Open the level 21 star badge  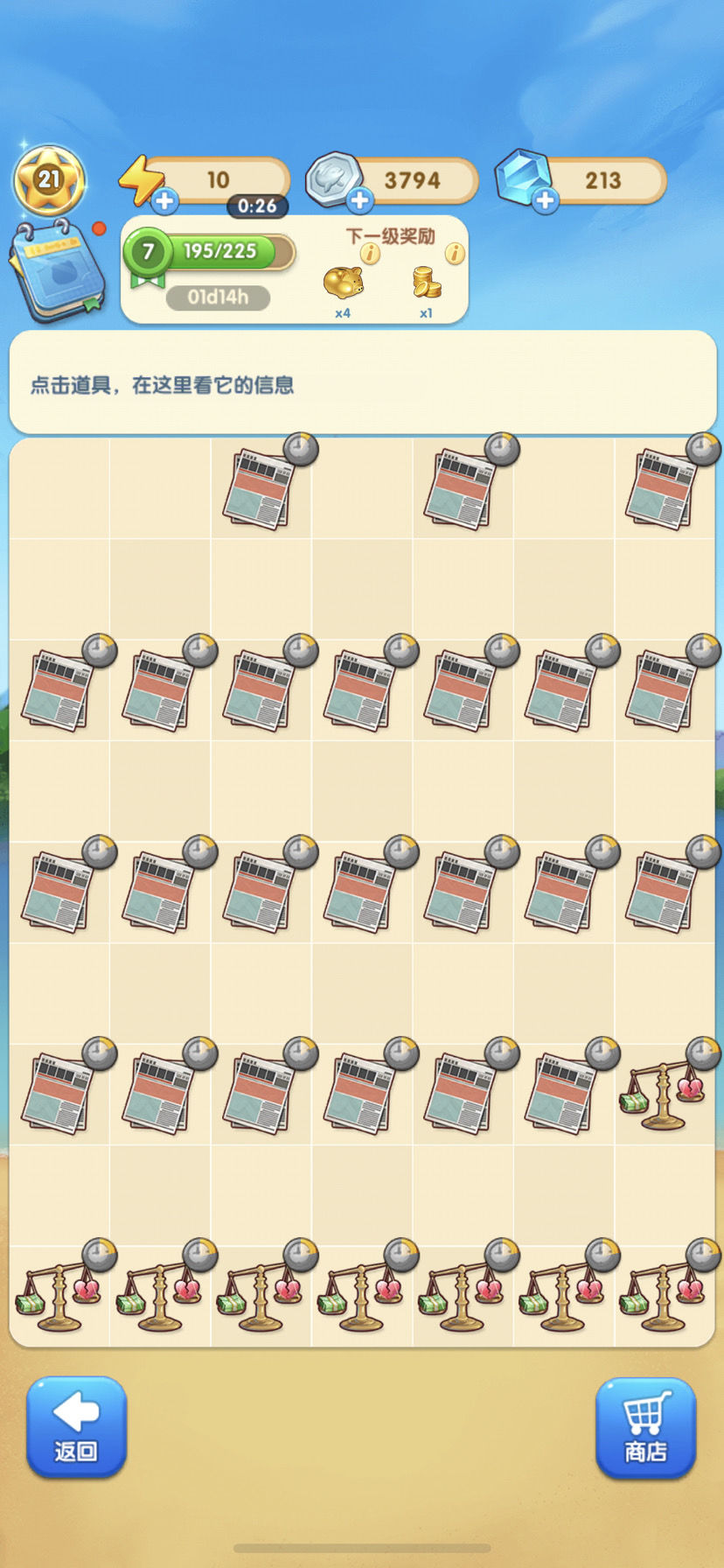tap(49, 180)
